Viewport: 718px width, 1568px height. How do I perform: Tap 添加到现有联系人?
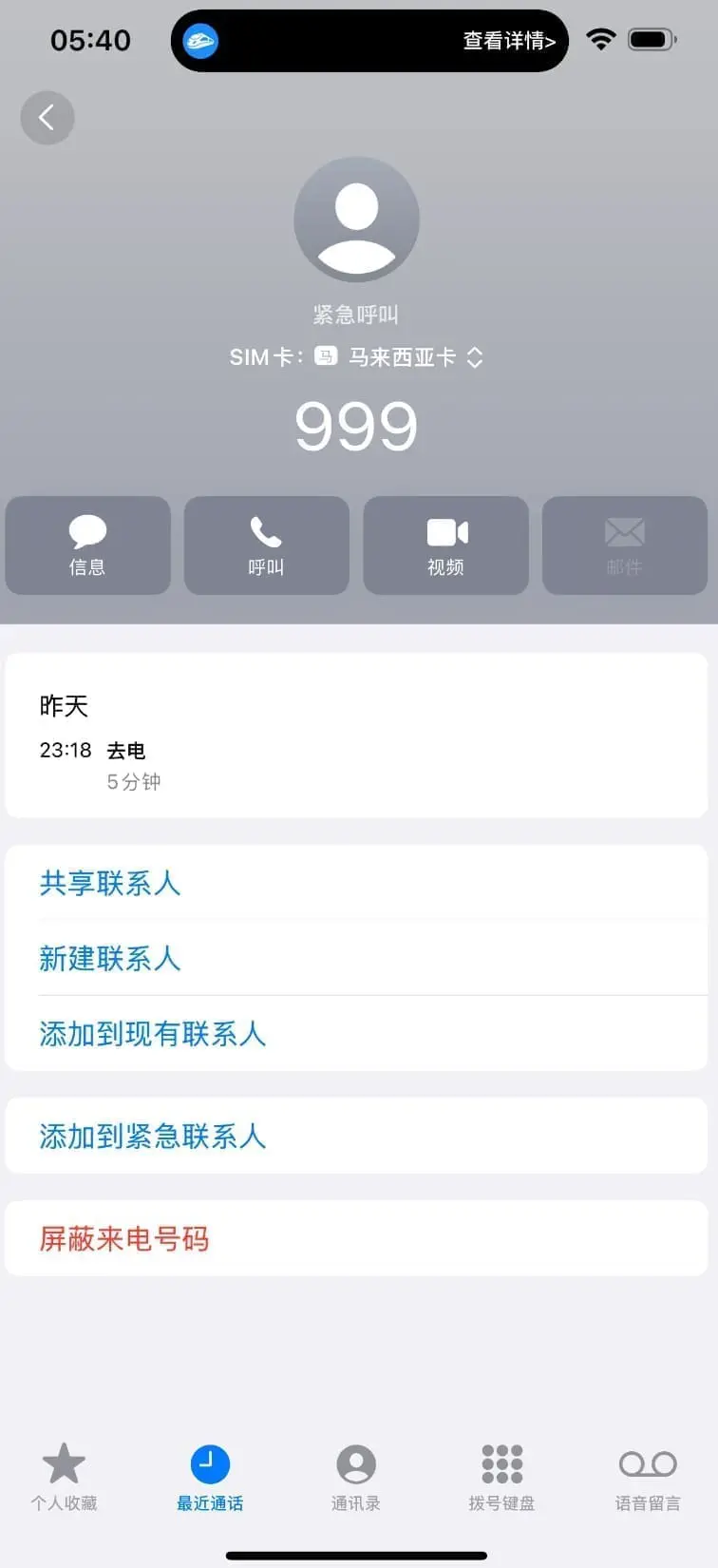152,1033
